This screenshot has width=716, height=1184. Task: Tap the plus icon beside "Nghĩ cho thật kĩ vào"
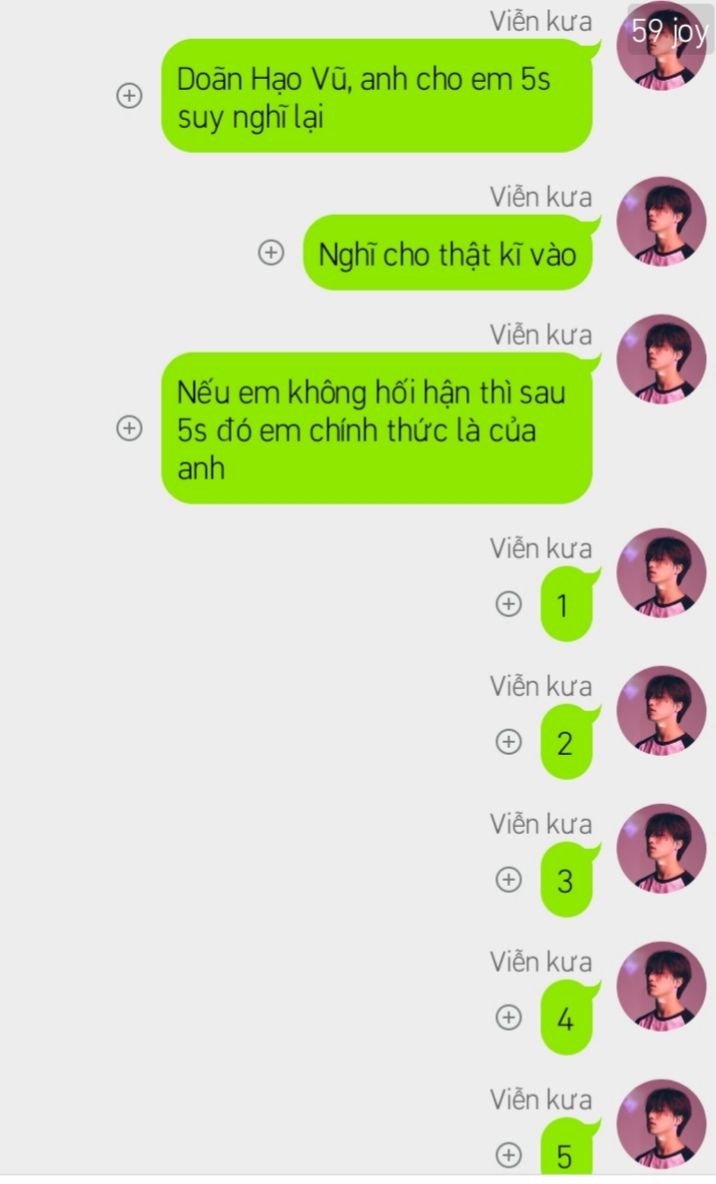[x=271, y=252]
